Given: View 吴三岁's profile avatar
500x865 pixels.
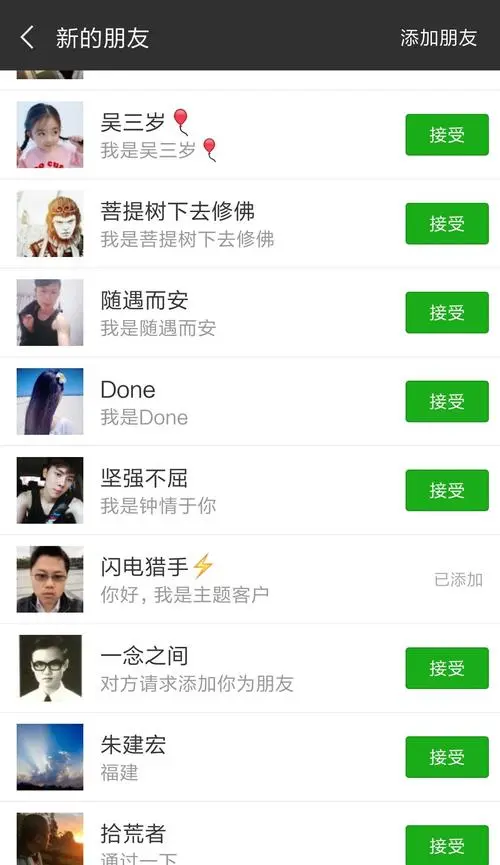Looking at the screenshot, I should point(50,135).
